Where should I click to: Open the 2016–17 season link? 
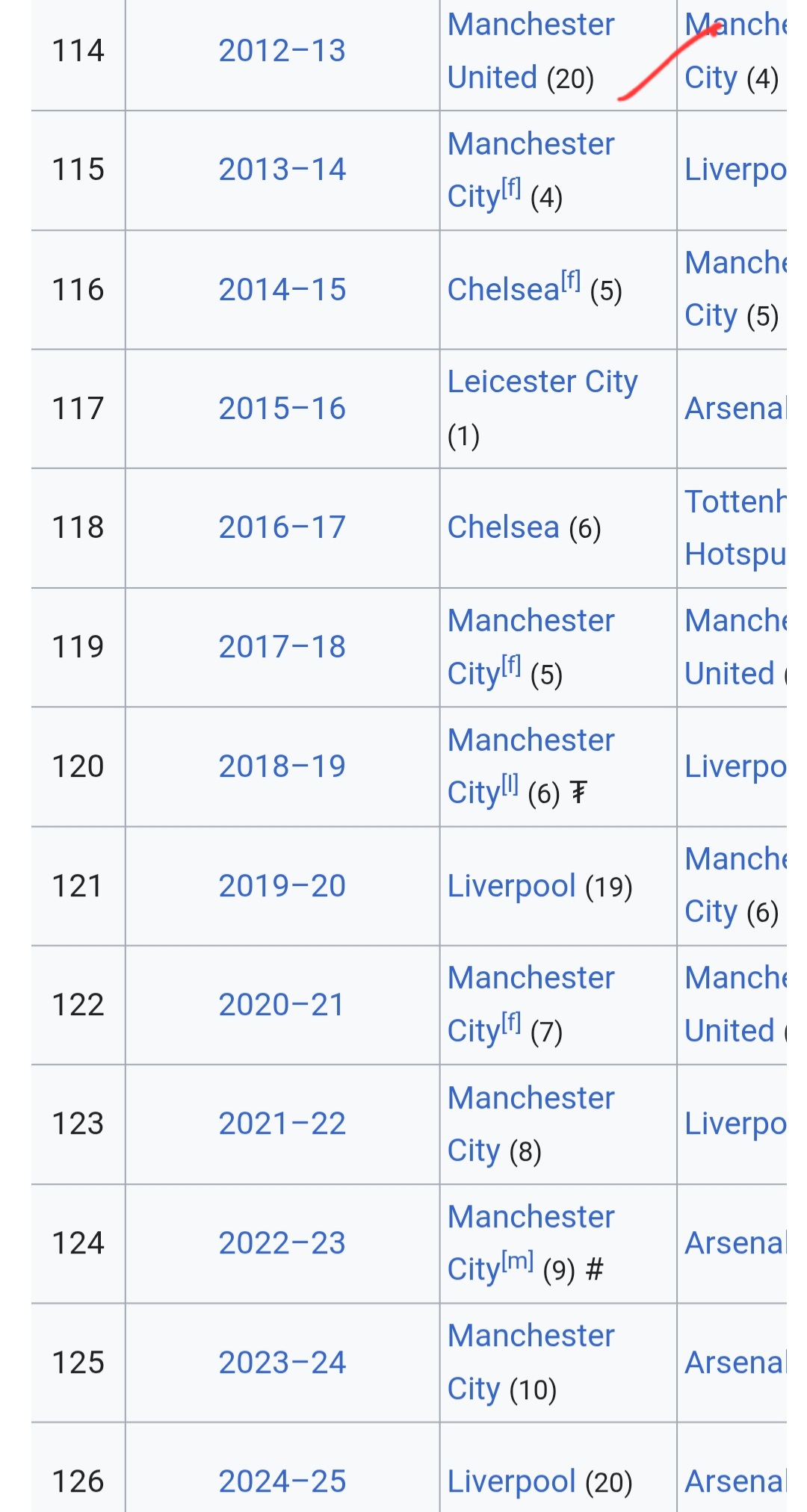(282, 527)
